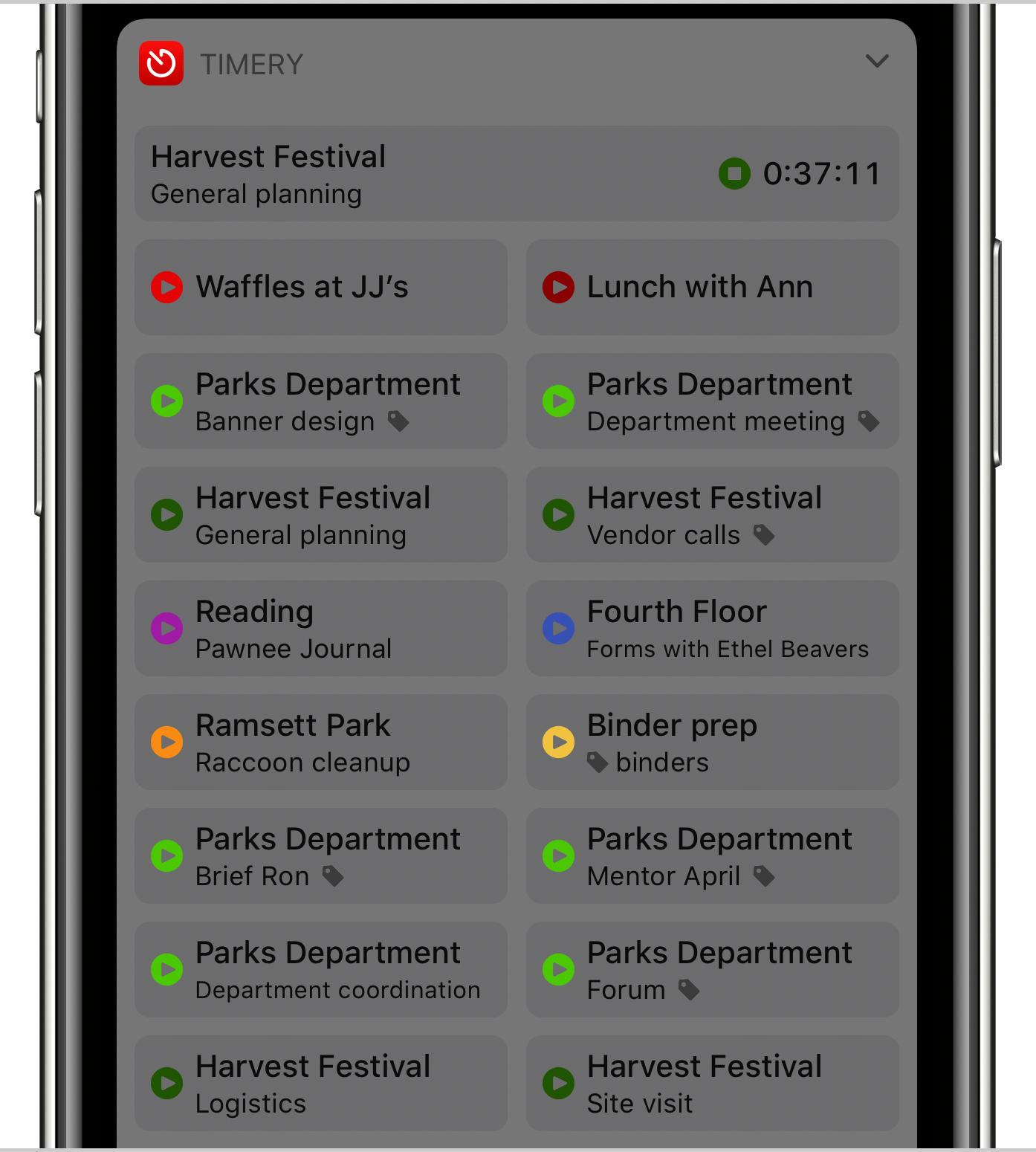Start Ramsett Park Raccoon cleanup timer
Image resolution: width=1036 pixels, height=1152 pixels.
click(167, 742)
